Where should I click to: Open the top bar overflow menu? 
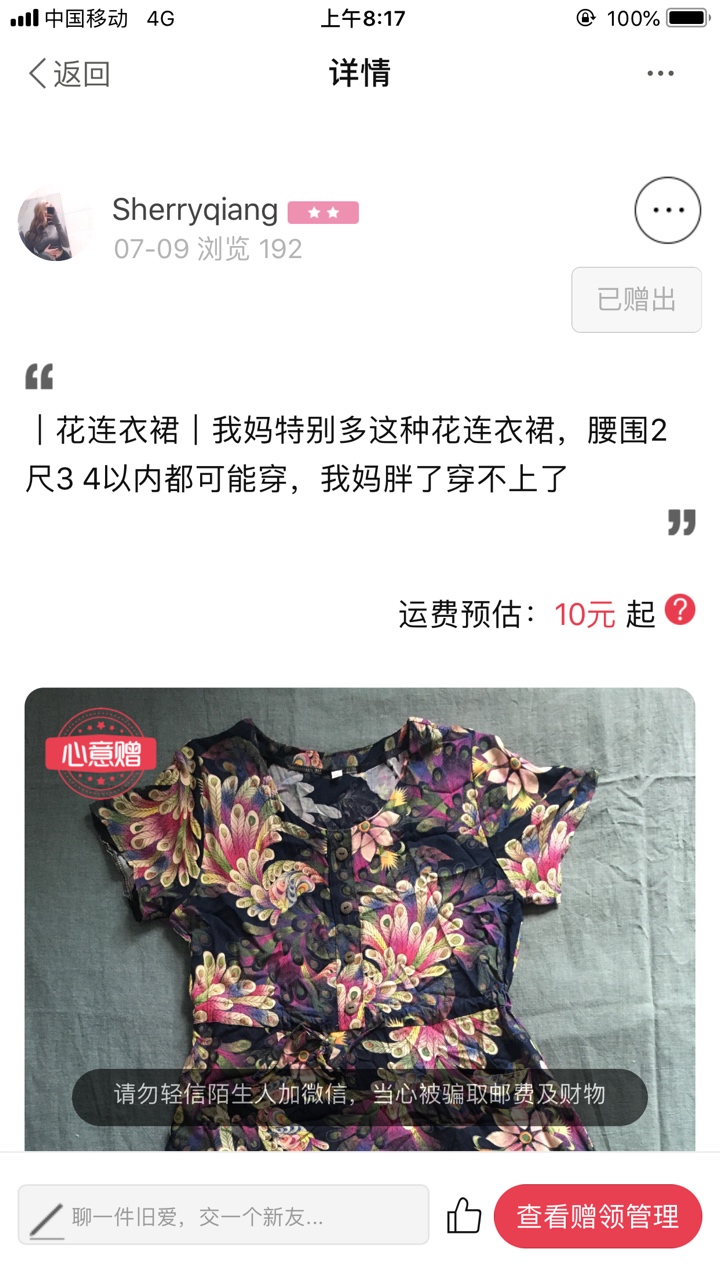pos(660,74)
